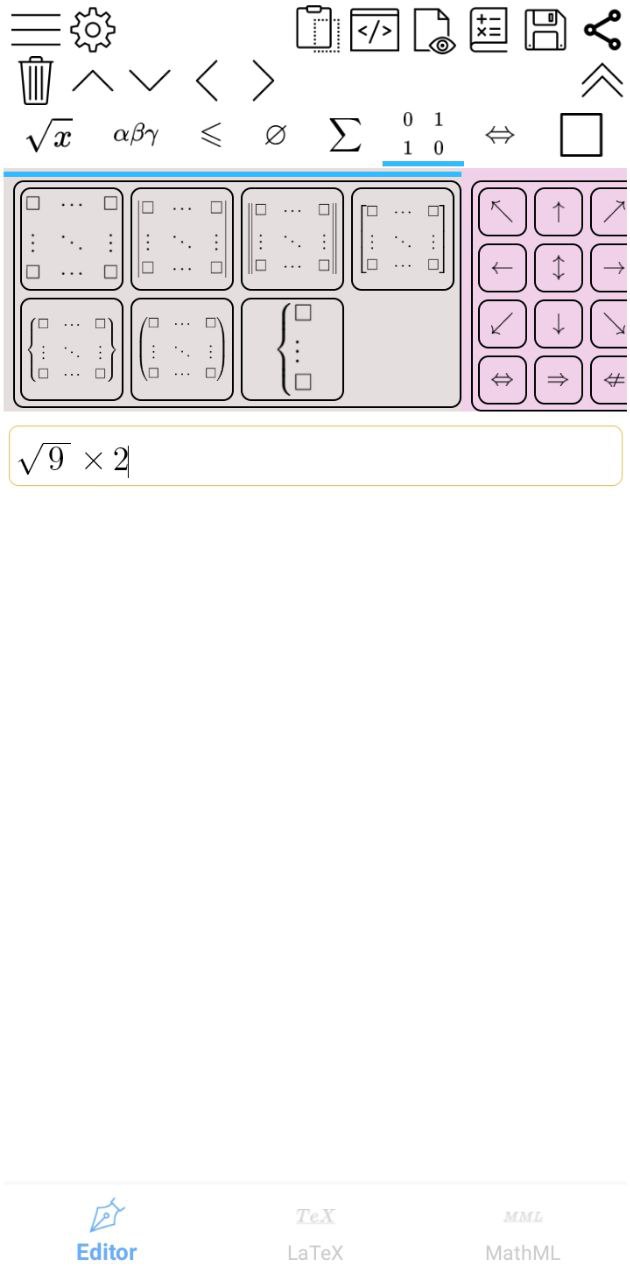Image resolution: width=630 pixels, height=1280 pixels.
Task: Delete with the trash can icon
Action: (35, 81)
